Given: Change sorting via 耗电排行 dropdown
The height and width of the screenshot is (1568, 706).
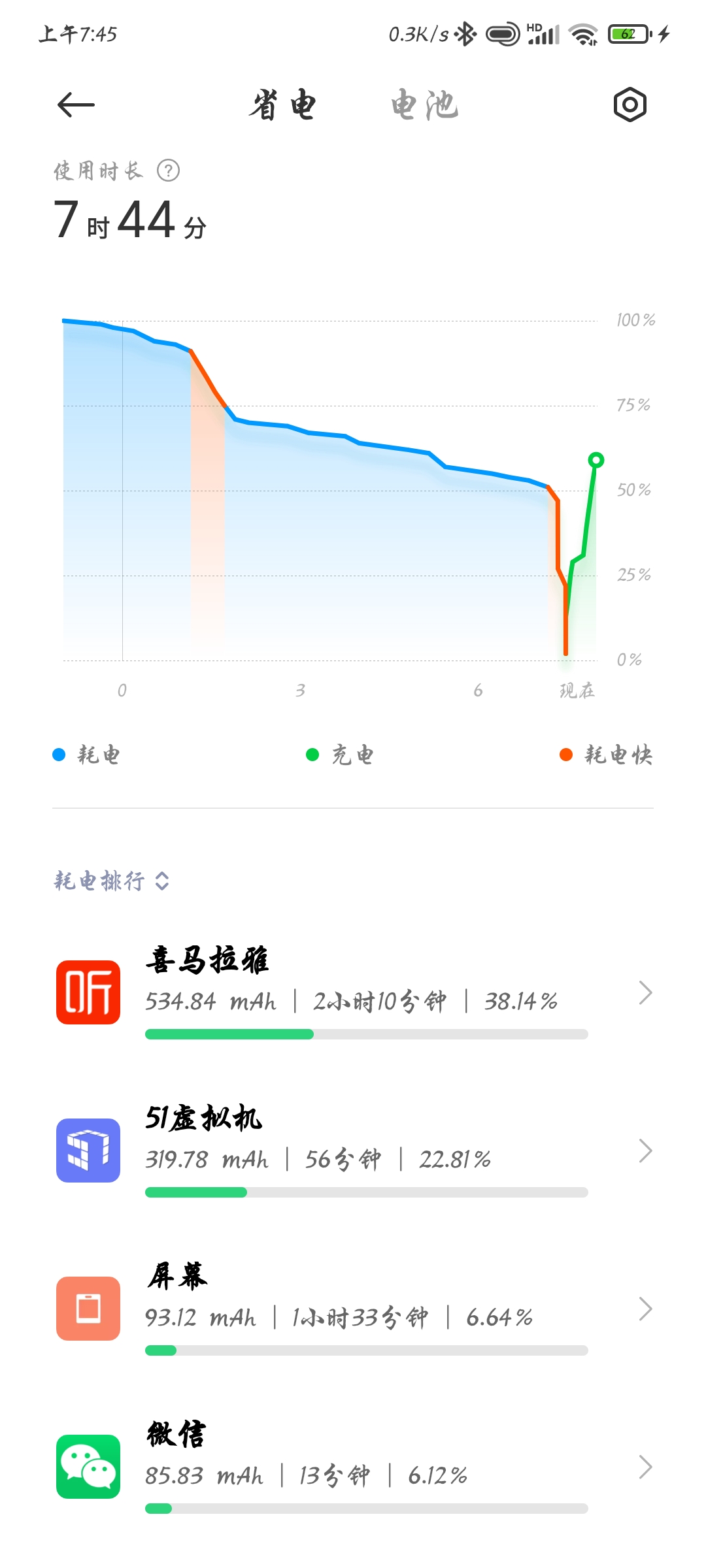Looking at the screenshot, I should (x=112, y=881).
